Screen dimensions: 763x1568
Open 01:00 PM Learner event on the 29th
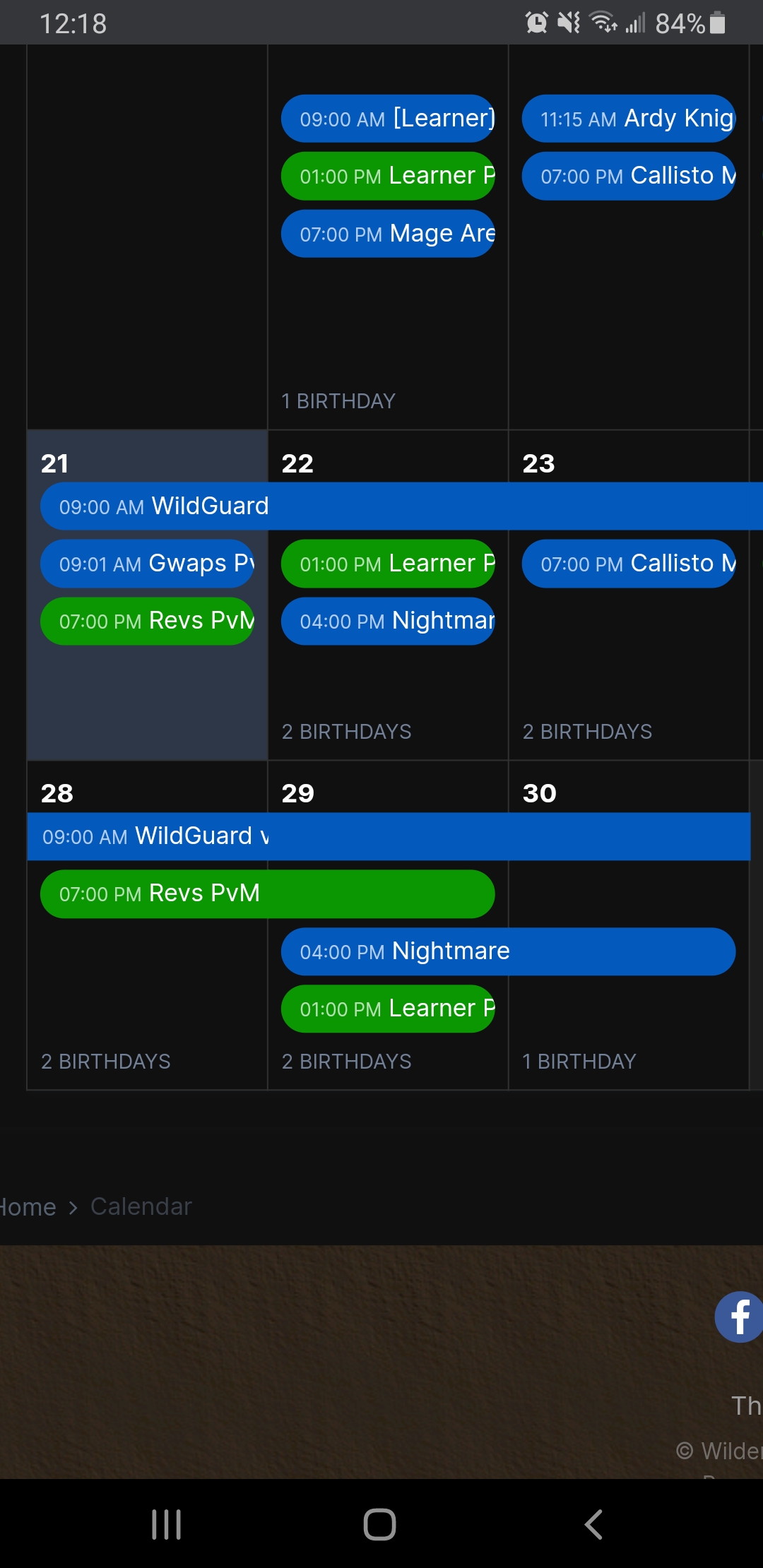pos(388,1009)
